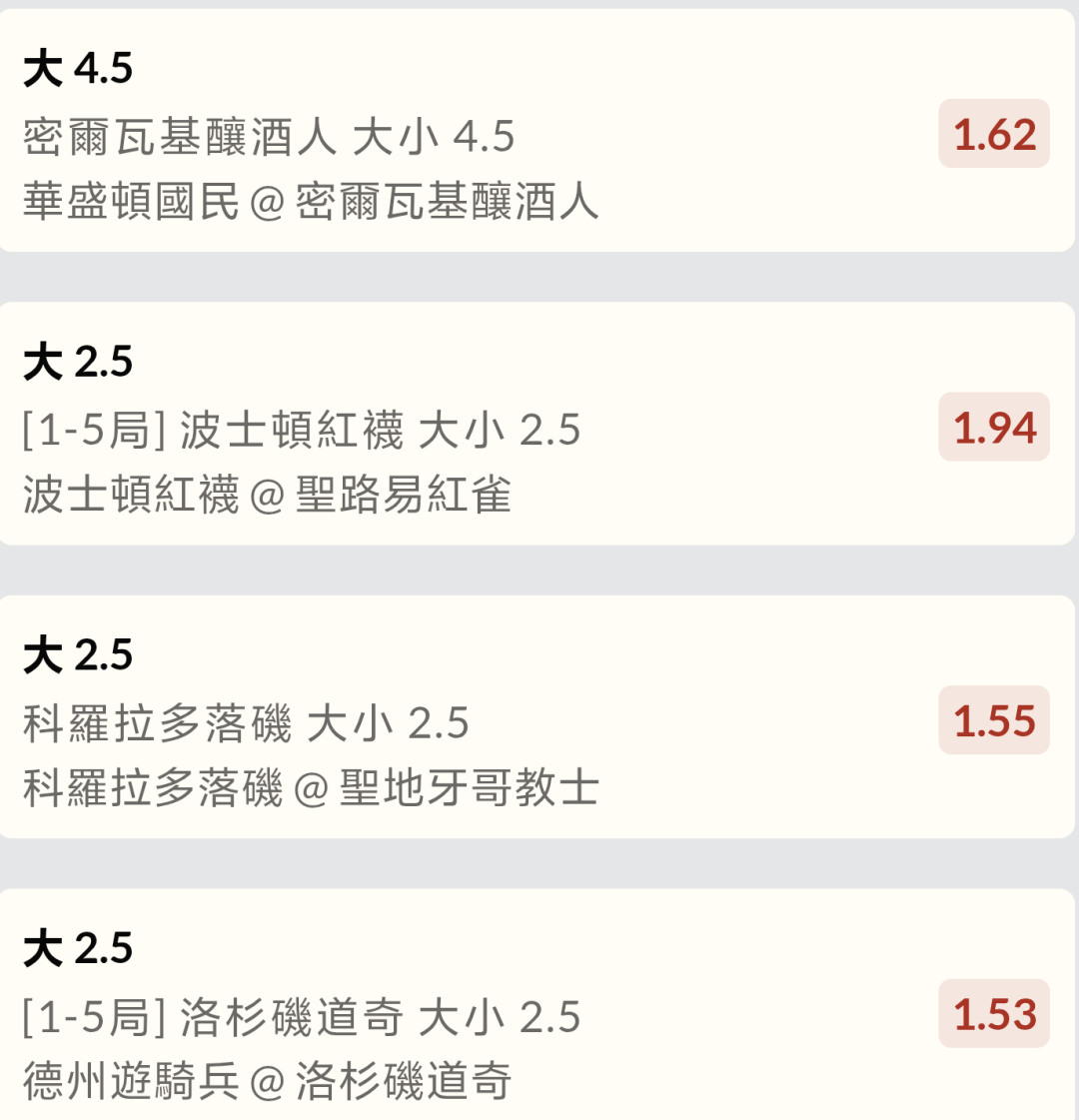Open the 波士頓紅襪 @ 聖路易紅雀 game card
The image size is (1079, 1120).
[x=267, y=496]
